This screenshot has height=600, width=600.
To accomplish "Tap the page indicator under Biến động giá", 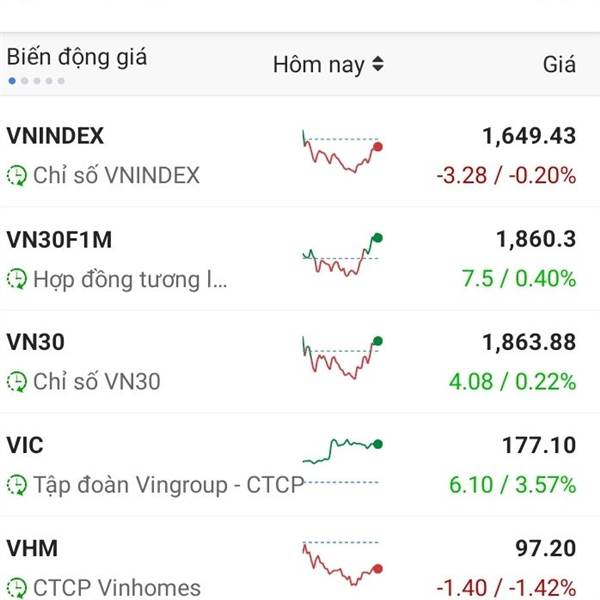I will (x=36, y=80).
